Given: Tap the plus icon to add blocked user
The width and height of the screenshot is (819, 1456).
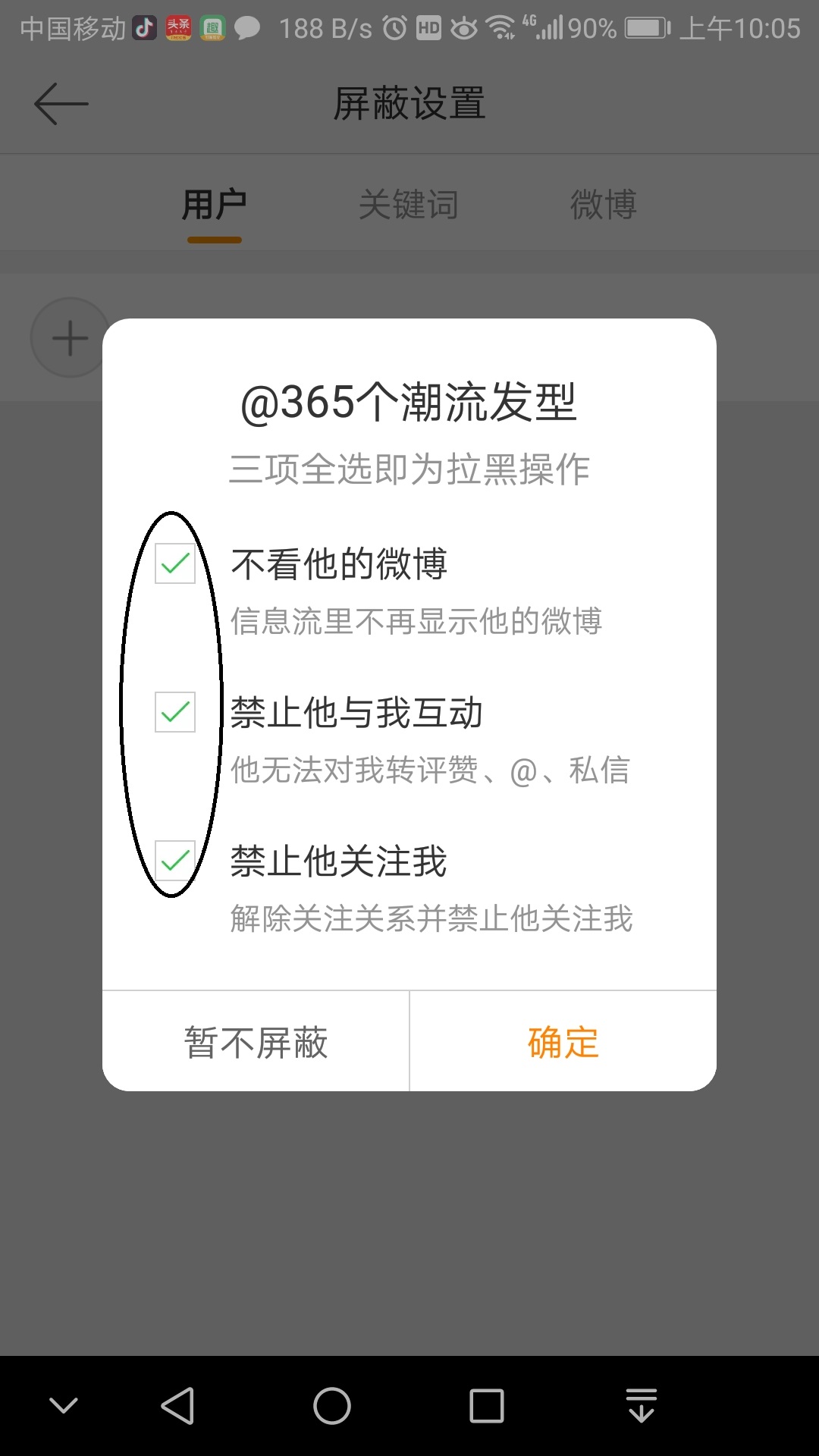Looking at the screenshot, I should pyautogui.click(x=70, y=337).
